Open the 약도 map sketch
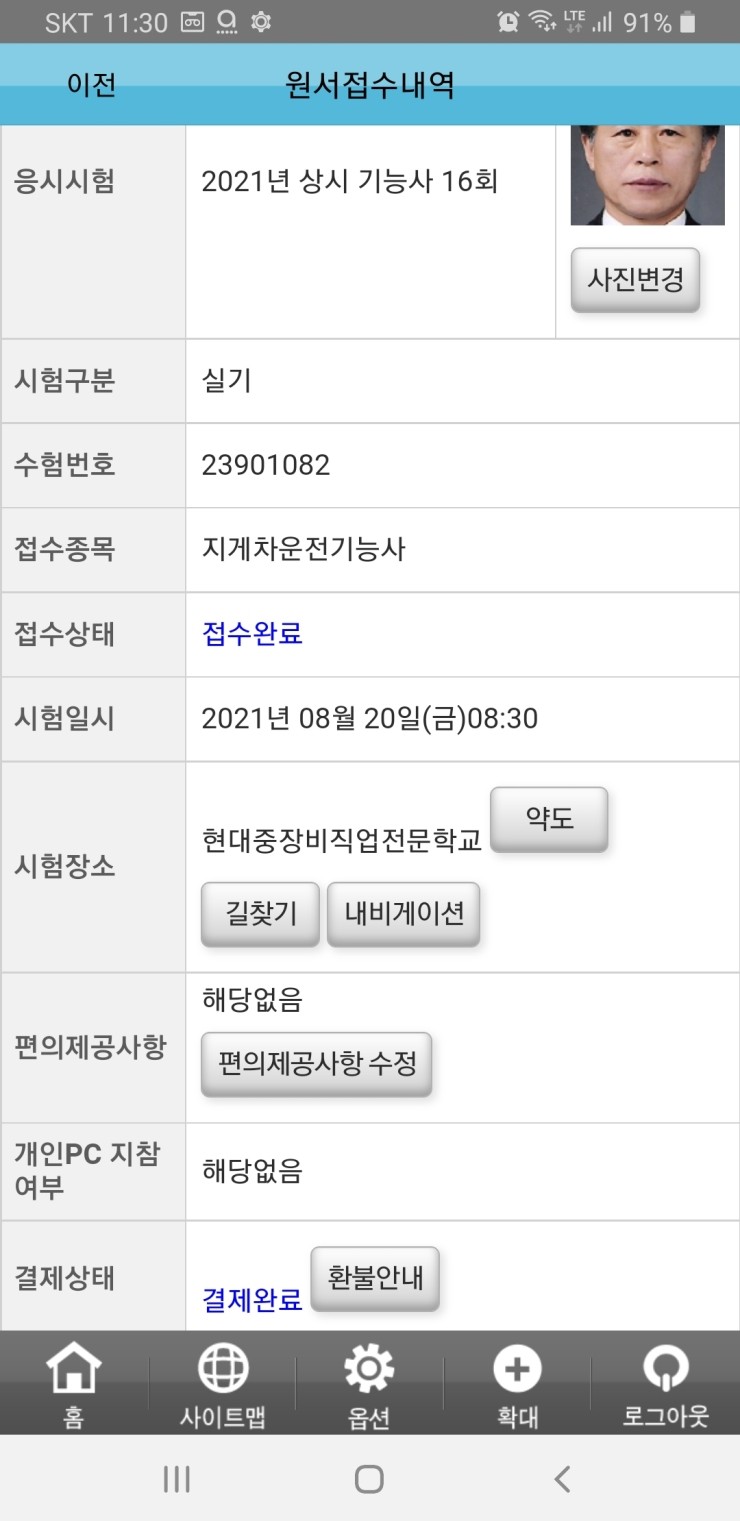 [549, 819]
